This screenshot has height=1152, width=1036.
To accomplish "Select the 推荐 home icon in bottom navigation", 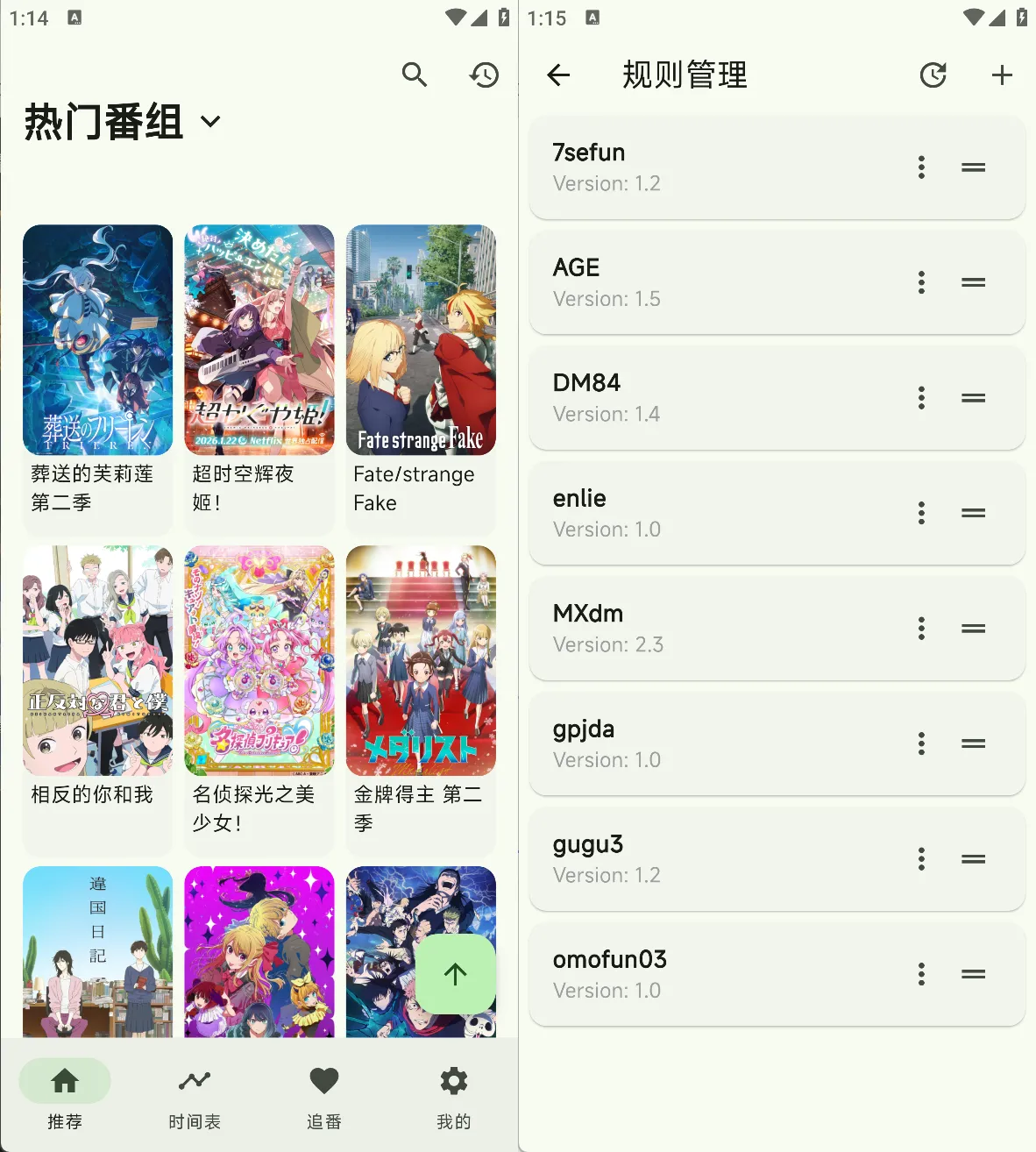I will point(64,1093).
